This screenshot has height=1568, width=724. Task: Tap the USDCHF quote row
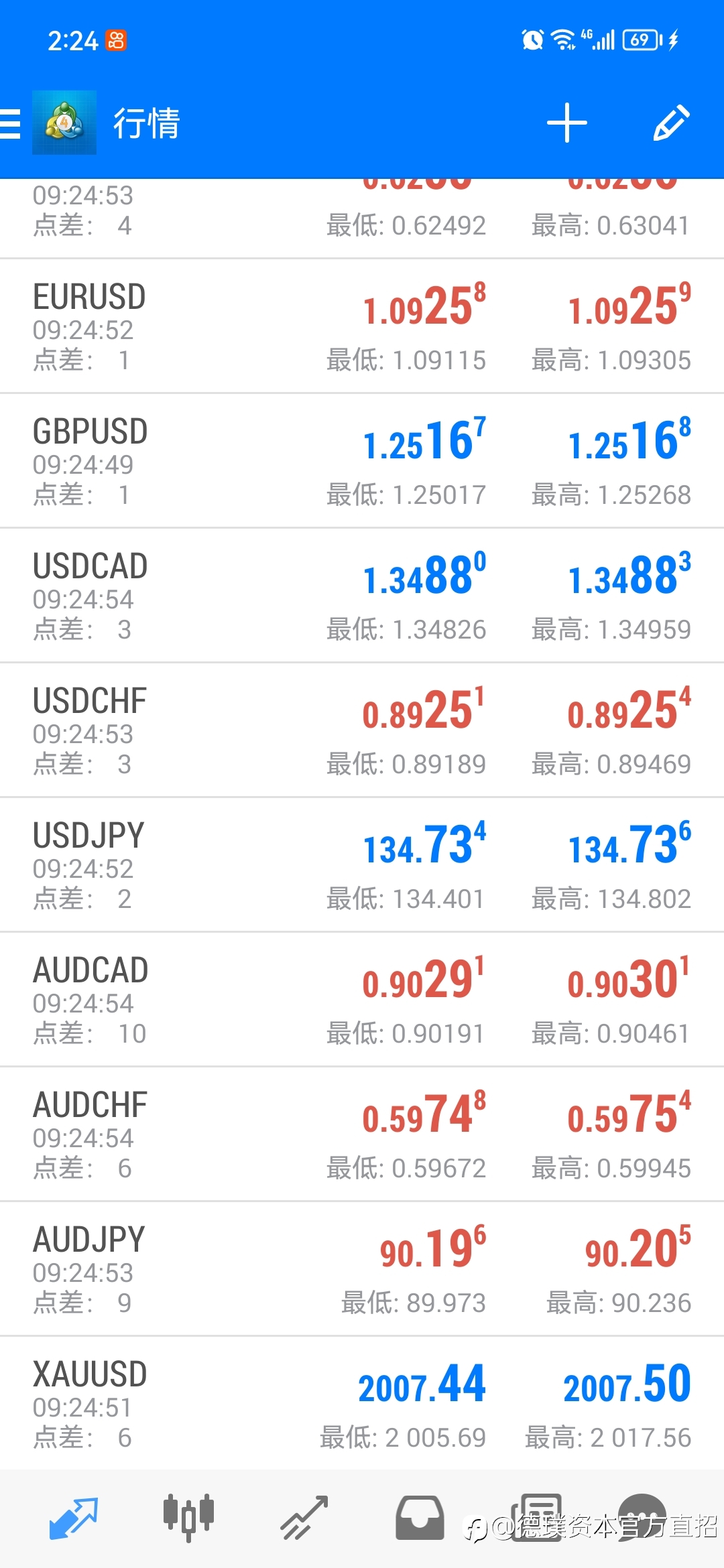point(362,730)
